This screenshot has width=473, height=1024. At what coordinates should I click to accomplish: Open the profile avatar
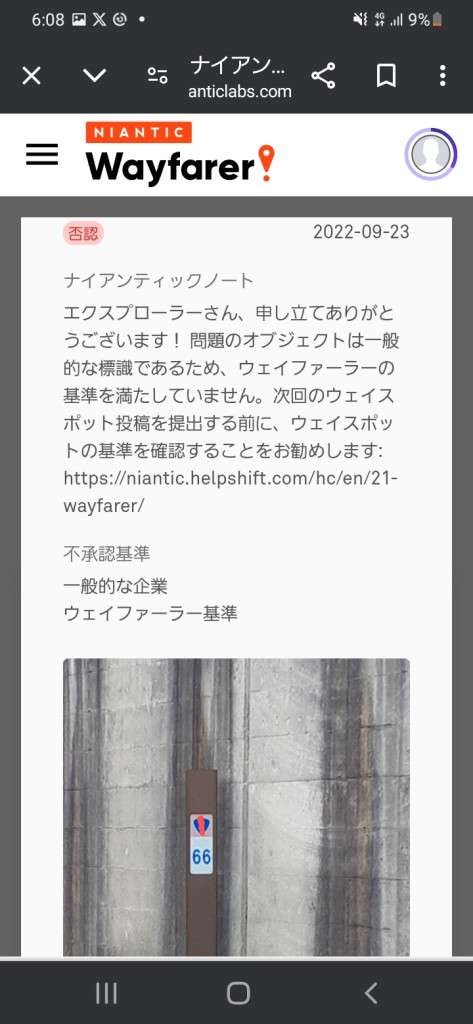tap(431, 154)
